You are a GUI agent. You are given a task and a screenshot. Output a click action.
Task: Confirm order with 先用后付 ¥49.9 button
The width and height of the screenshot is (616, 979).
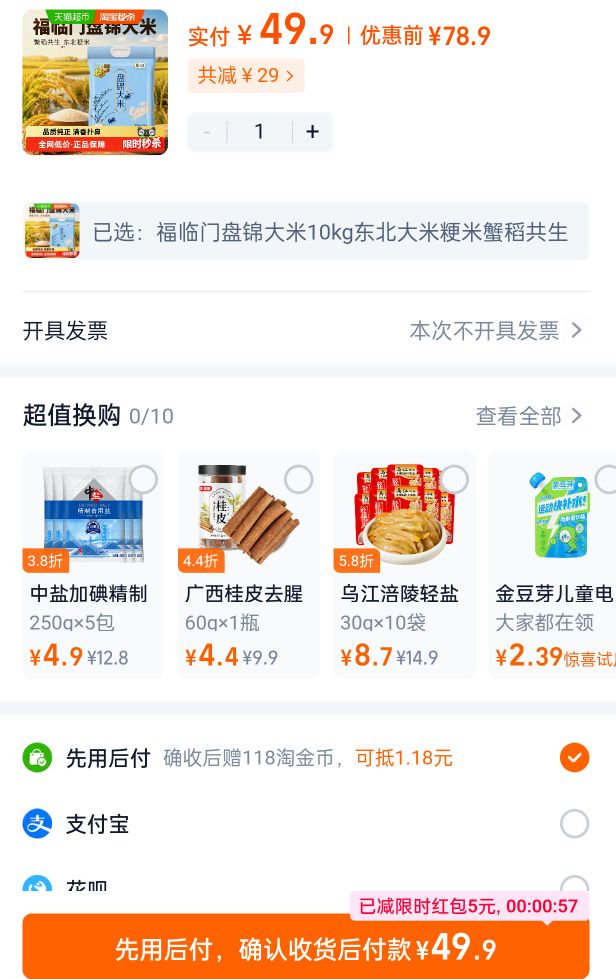306,948
